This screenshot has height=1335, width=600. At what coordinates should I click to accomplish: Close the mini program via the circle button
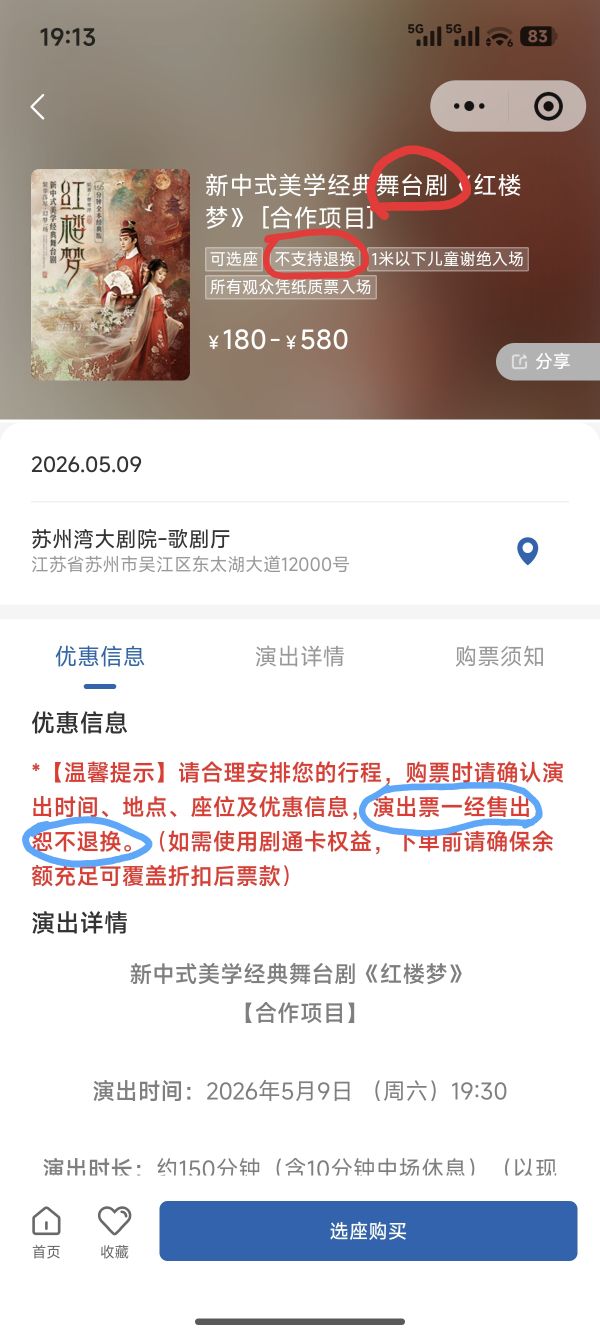[548, 106]
